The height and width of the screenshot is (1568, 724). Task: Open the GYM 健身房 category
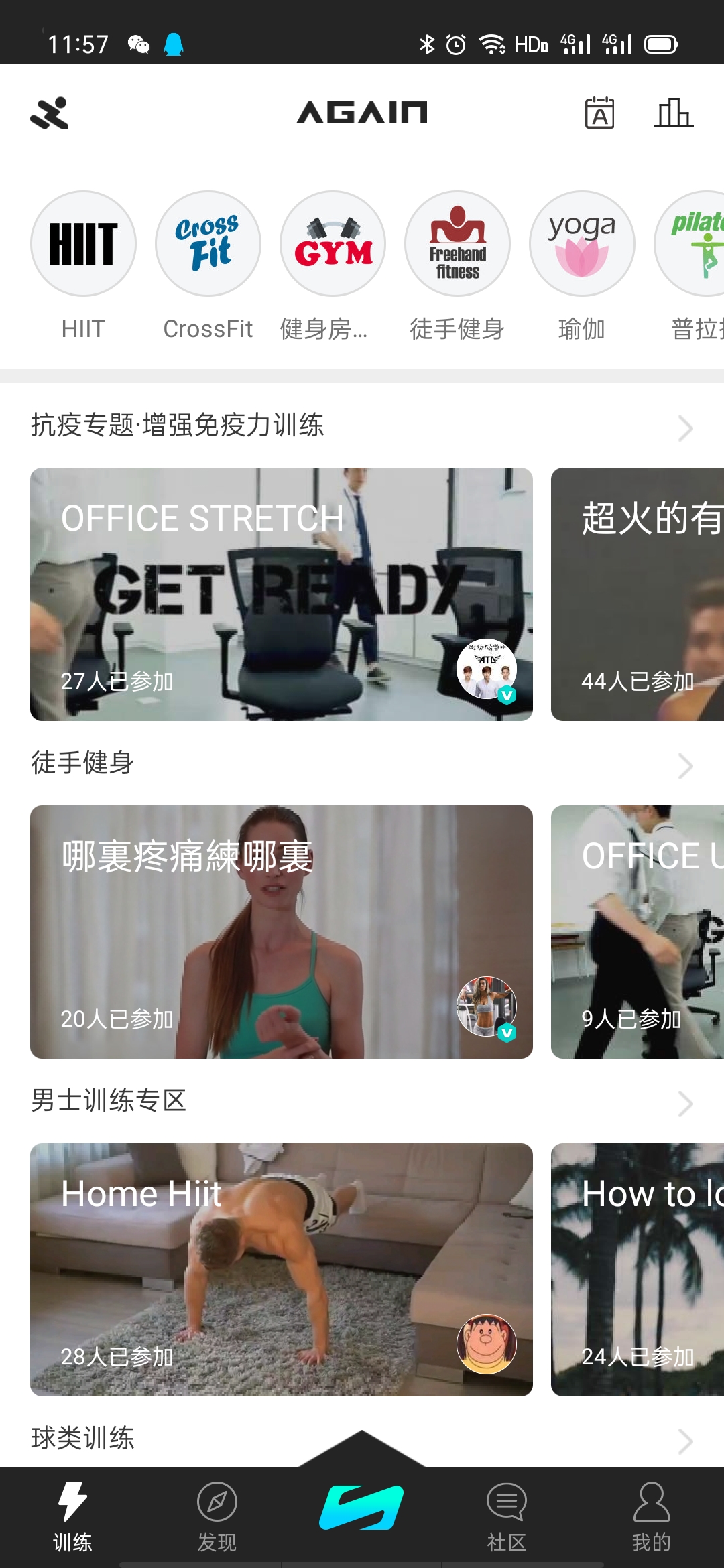[333, 244]
